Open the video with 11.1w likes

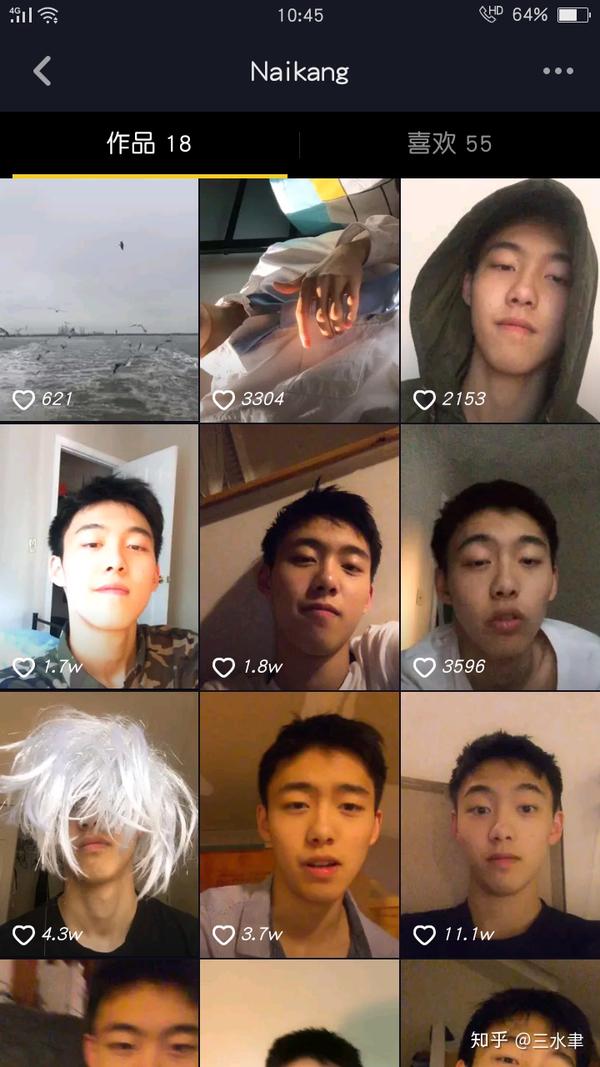500,824
